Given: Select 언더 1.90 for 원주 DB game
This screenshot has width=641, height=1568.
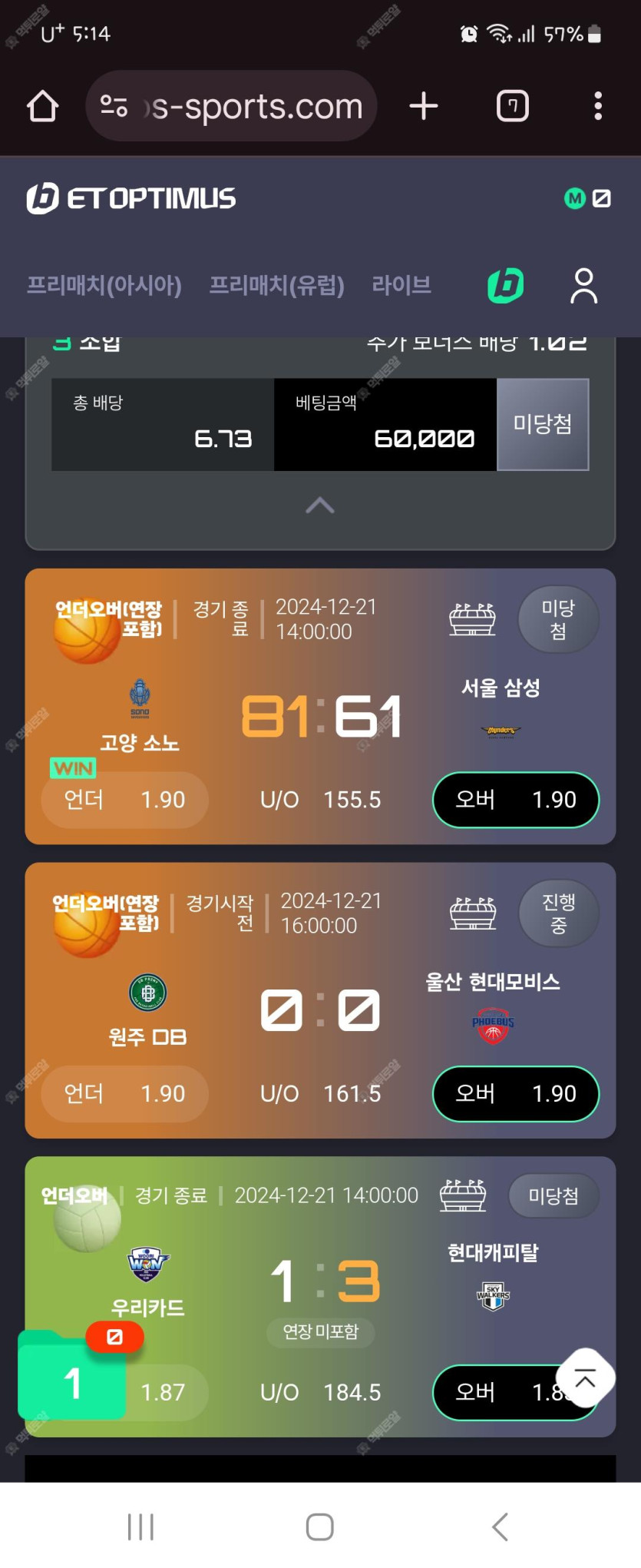Looking at the screenshot, I should [124, 1093].
